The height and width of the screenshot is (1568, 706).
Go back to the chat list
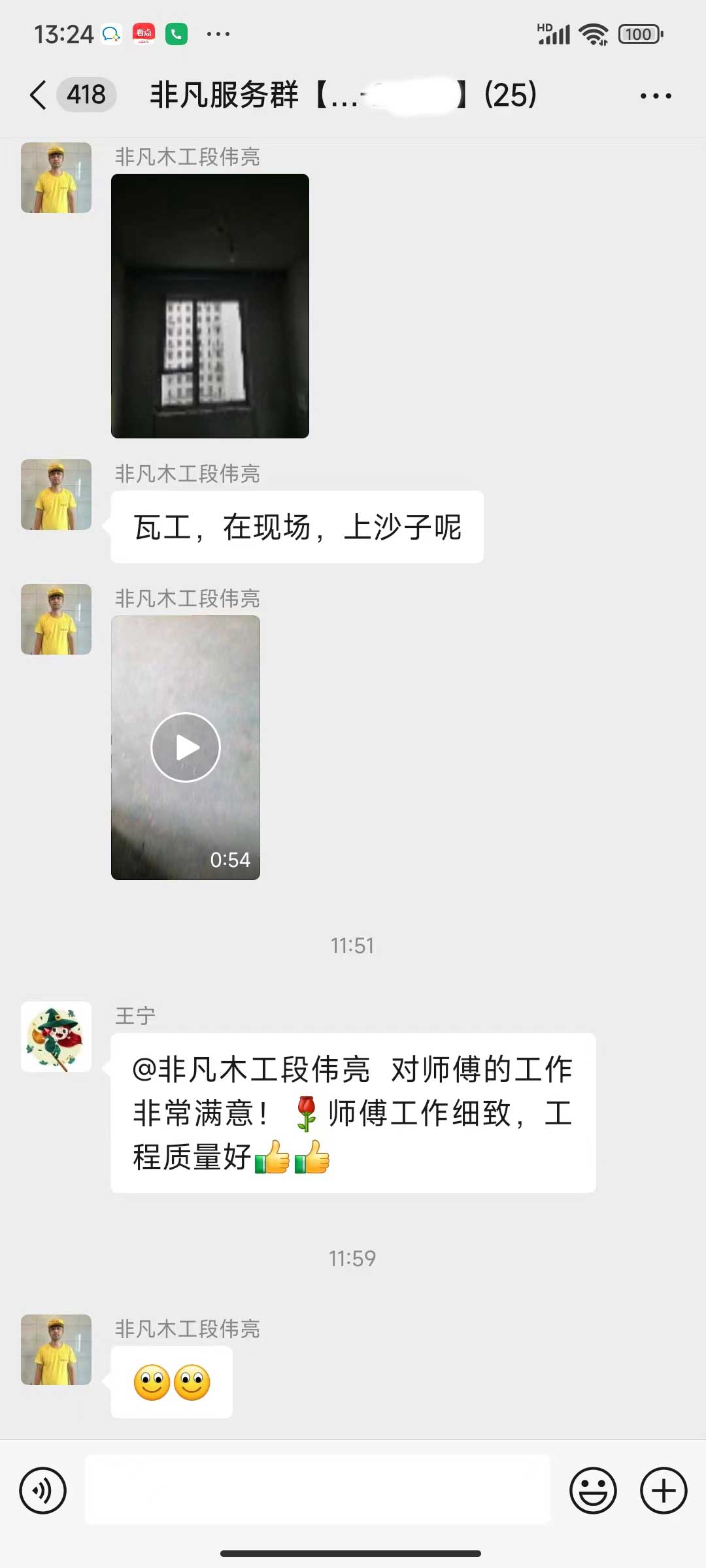click(39, 95)
